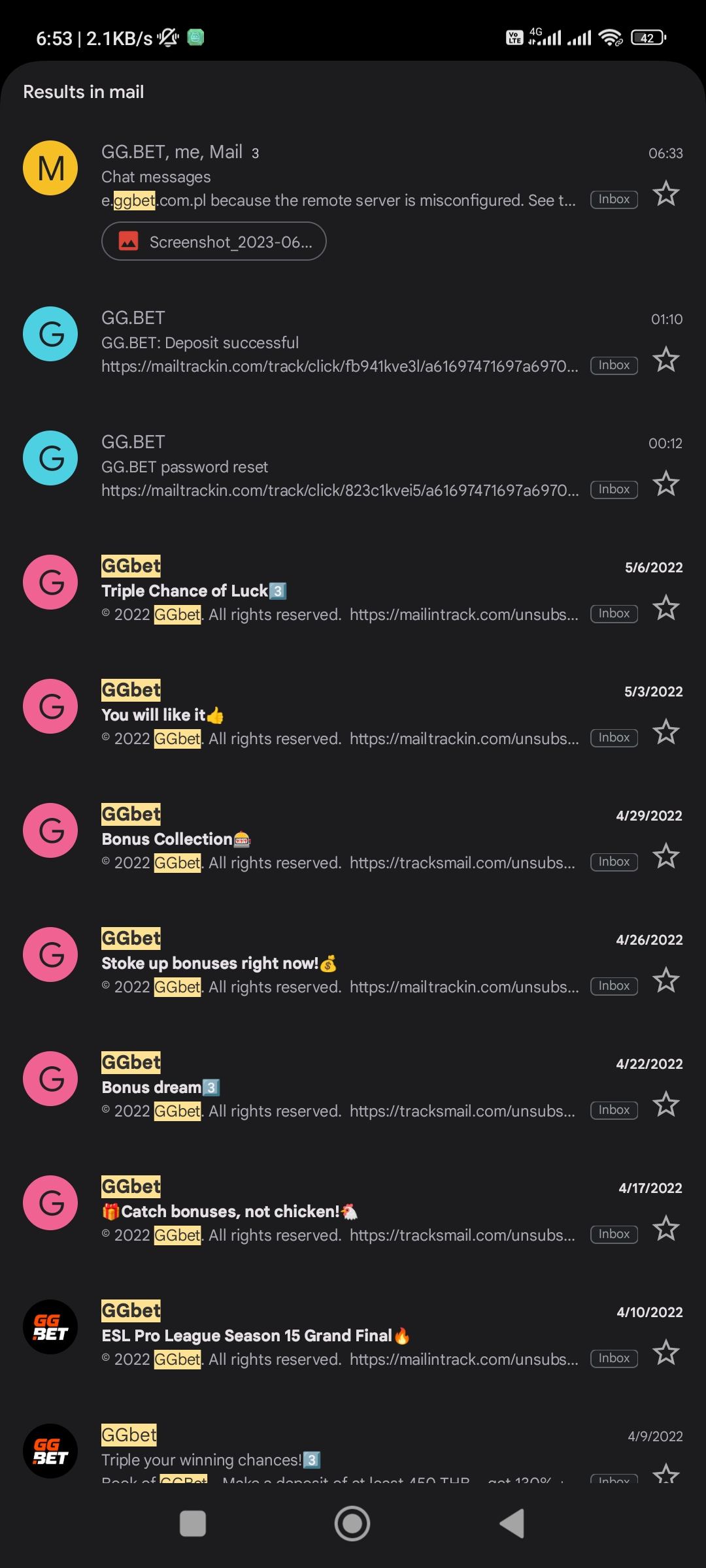The image size is (706, 1568).
Task: Open the GG.BET password reset email
Action: pos(340,466)
